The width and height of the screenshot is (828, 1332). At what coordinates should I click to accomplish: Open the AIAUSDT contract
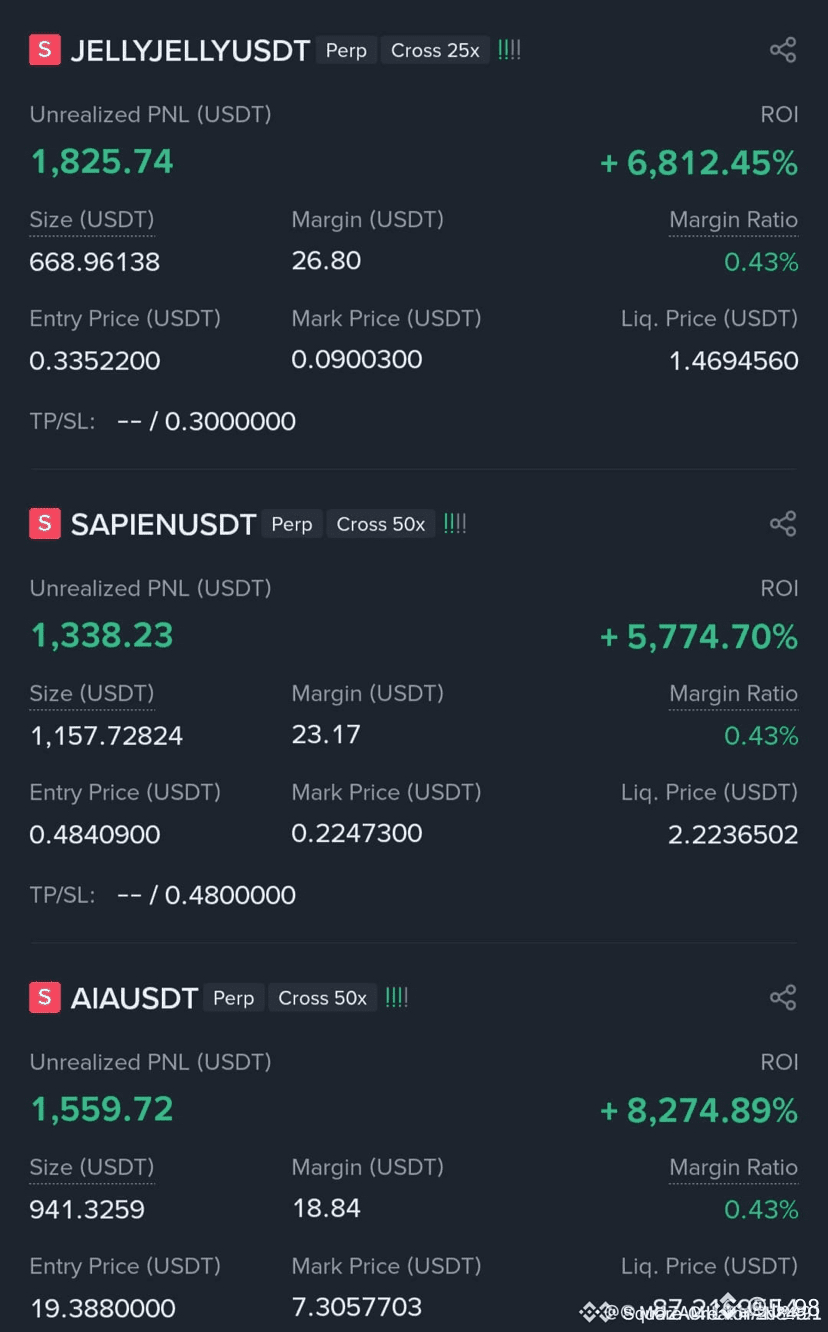[134, 998]
